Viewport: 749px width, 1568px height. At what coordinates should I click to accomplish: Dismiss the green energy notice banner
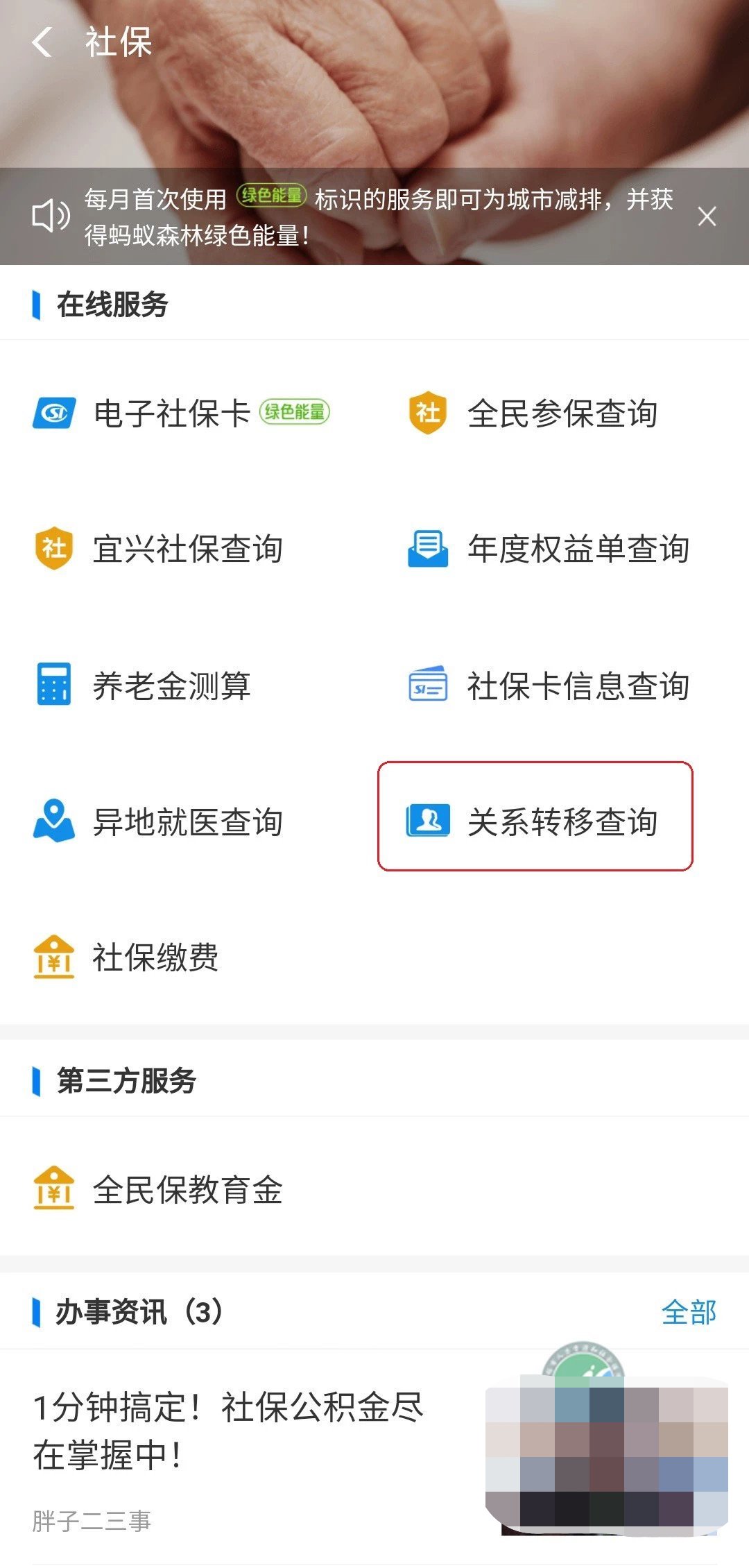[707, 217]
